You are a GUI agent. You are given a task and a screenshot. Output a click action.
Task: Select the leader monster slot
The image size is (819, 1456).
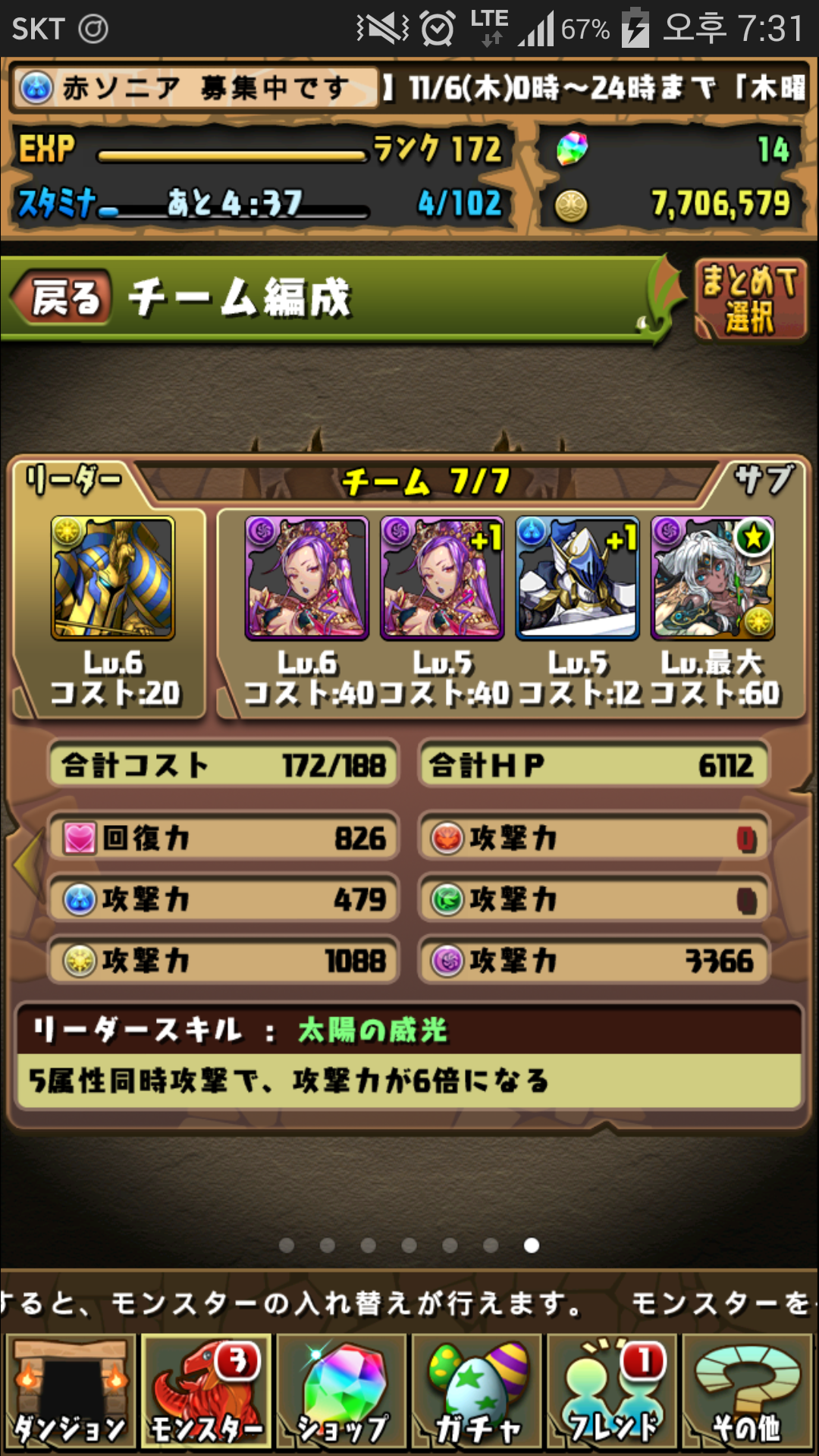pyautogui.click(x=112, y=578)
